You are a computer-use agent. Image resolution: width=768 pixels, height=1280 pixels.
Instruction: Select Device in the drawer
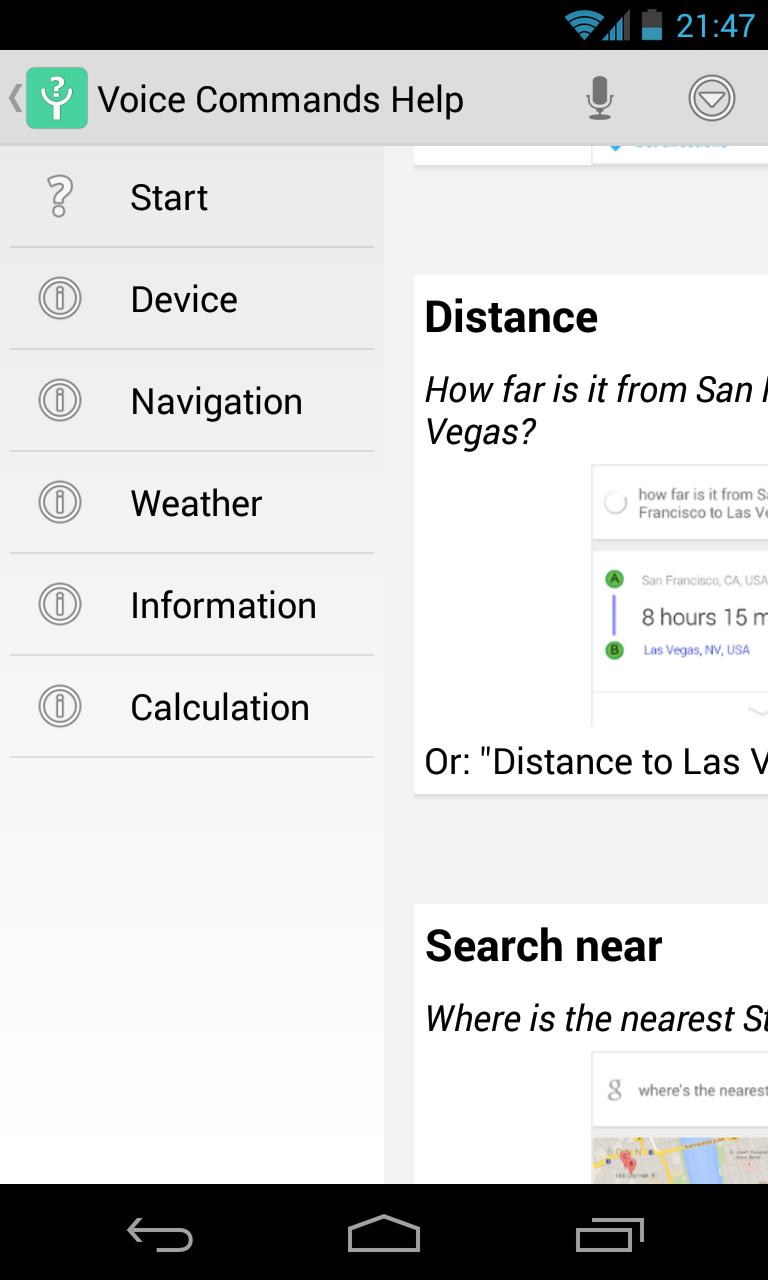192,299
